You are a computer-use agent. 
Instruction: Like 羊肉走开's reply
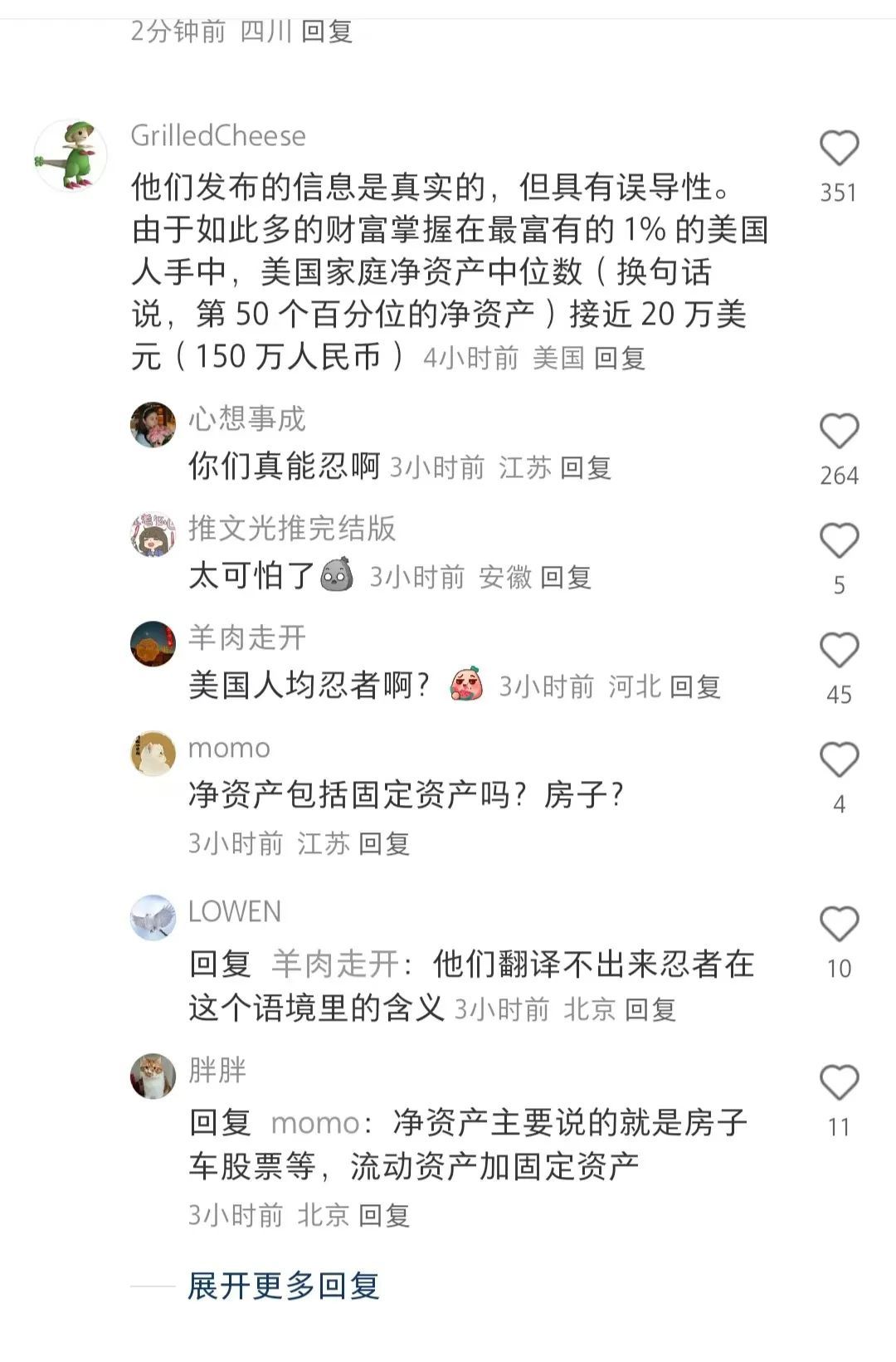pos(839,652)
